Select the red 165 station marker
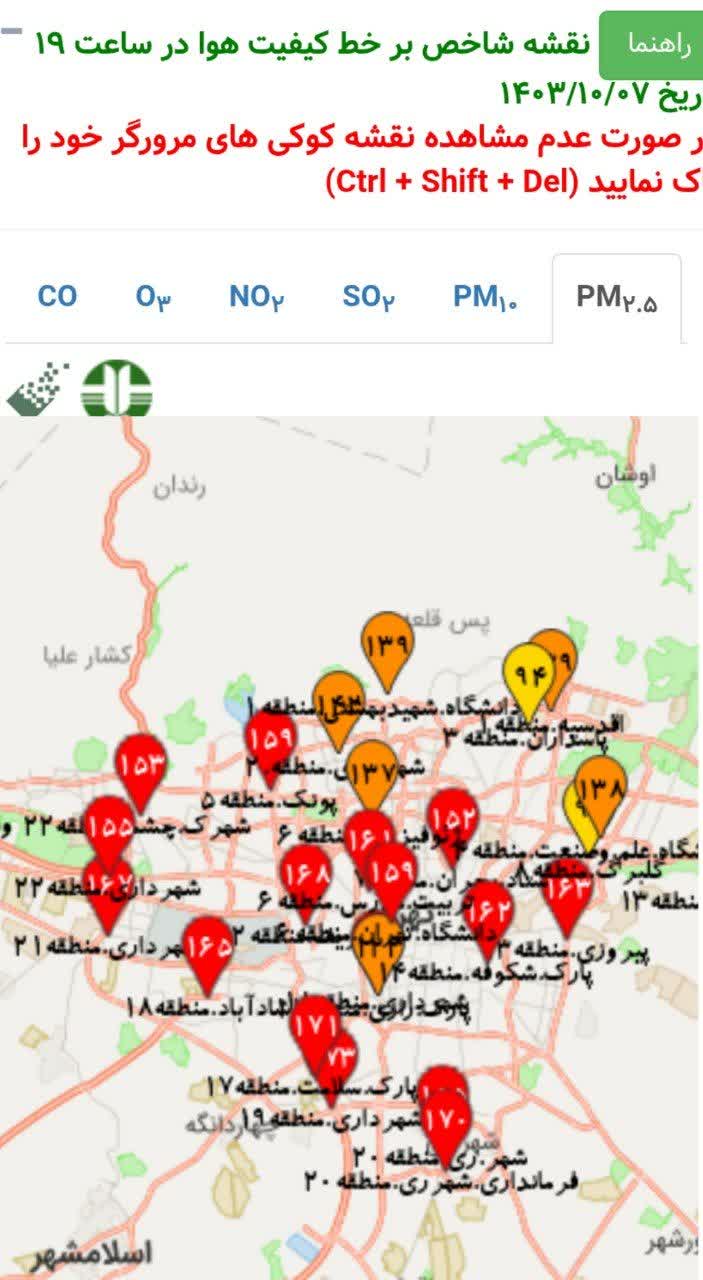Screen dimensions: 703x1280 tap(208, 947)
